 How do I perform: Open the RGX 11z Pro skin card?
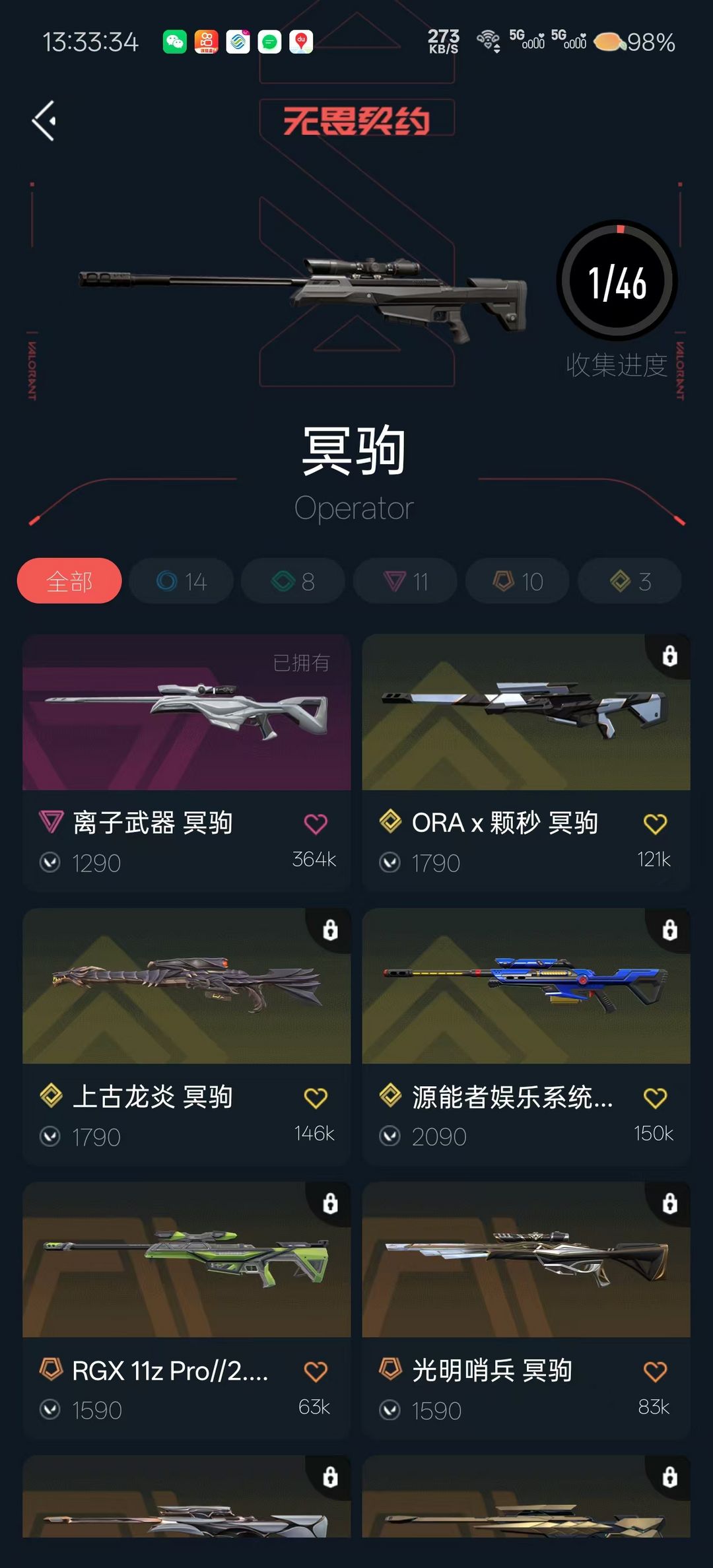coord(187,1311)
